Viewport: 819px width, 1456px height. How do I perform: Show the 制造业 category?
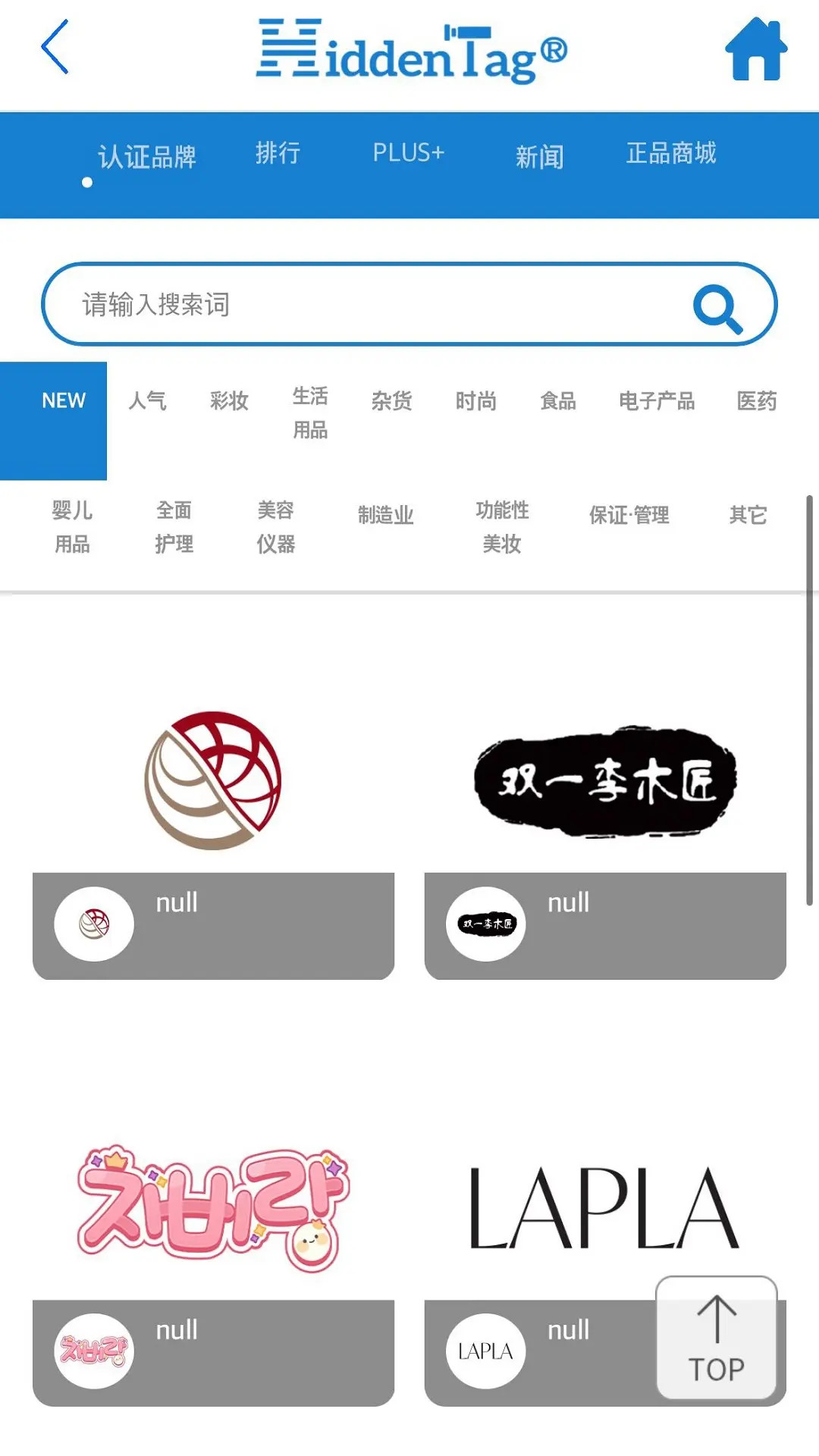[385, 516]
